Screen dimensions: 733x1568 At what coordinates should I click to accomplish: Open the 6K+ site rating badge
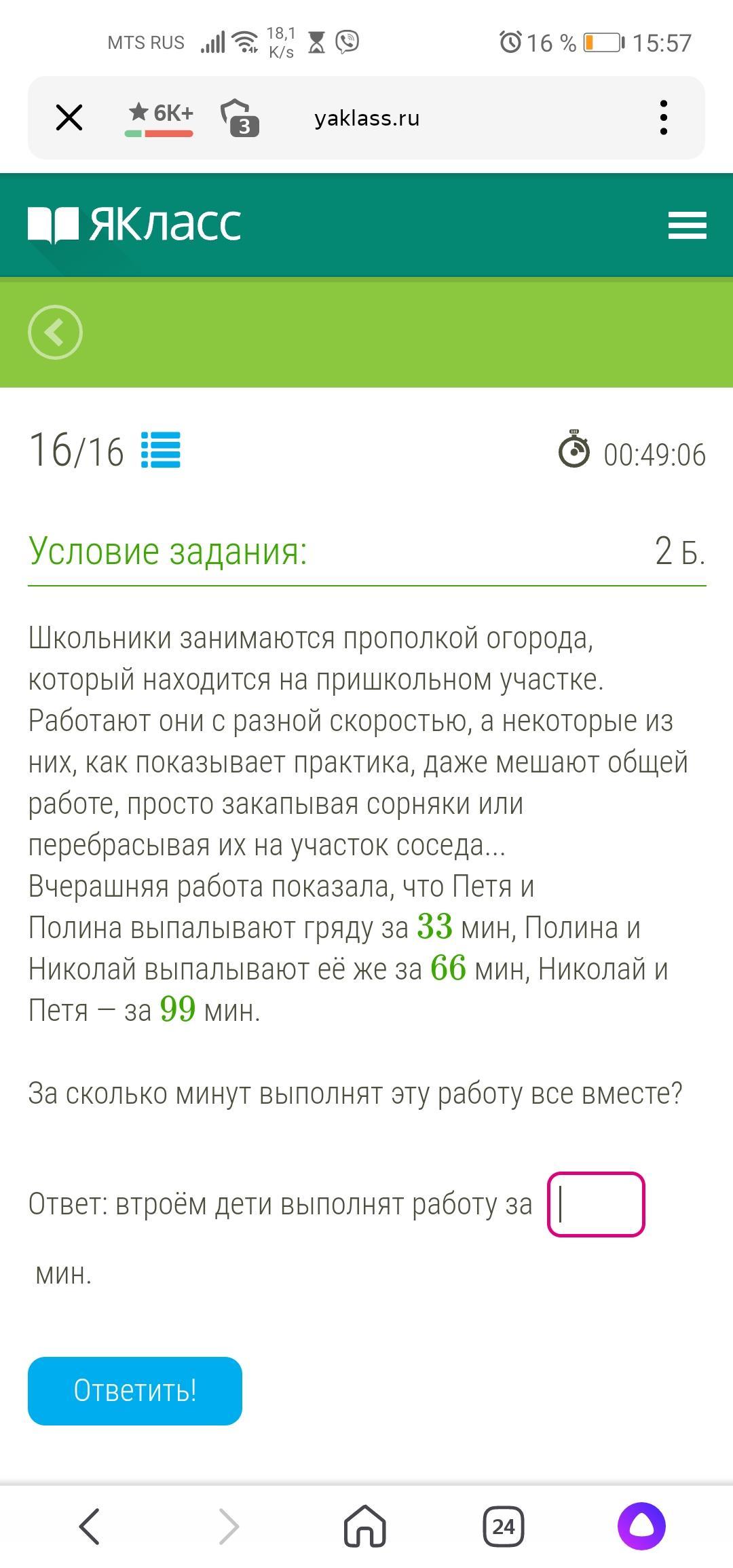pyautogui.click(x=159, y=117)
